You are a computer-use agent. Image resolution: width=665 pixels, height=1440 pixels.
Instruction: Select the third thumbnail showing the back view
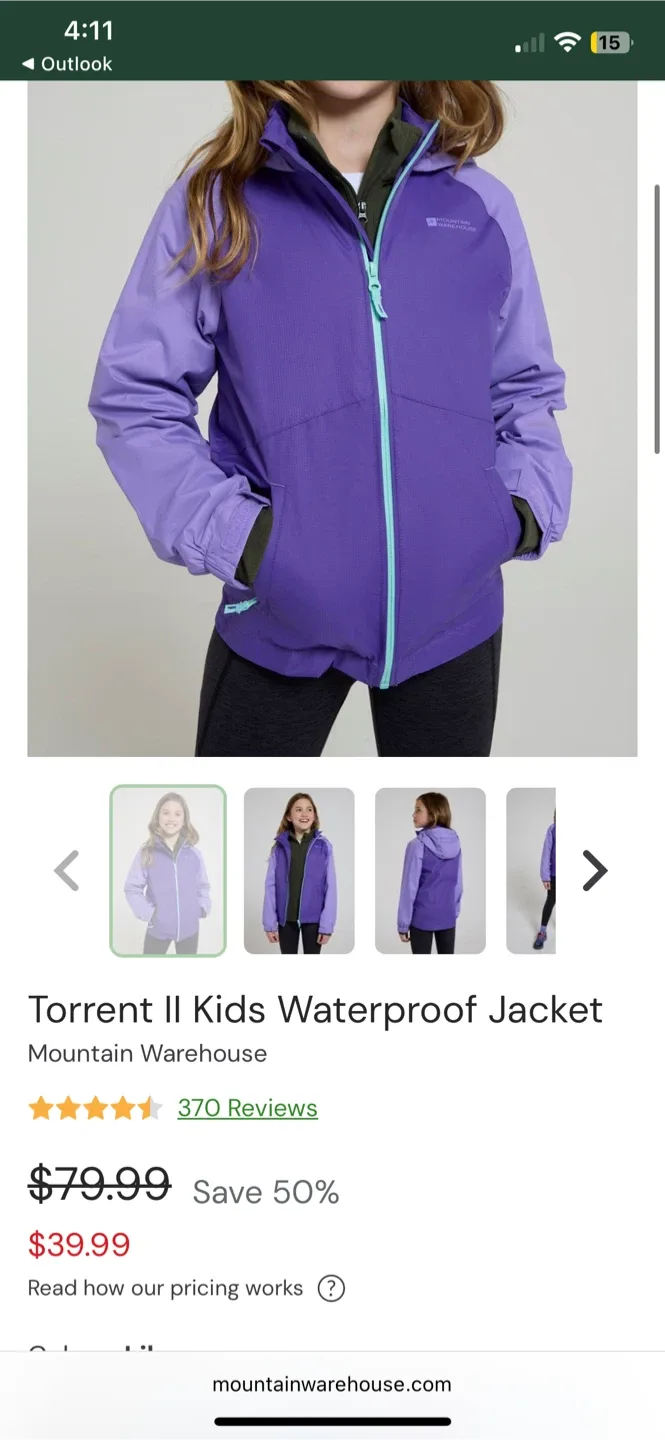coord(430,871)
